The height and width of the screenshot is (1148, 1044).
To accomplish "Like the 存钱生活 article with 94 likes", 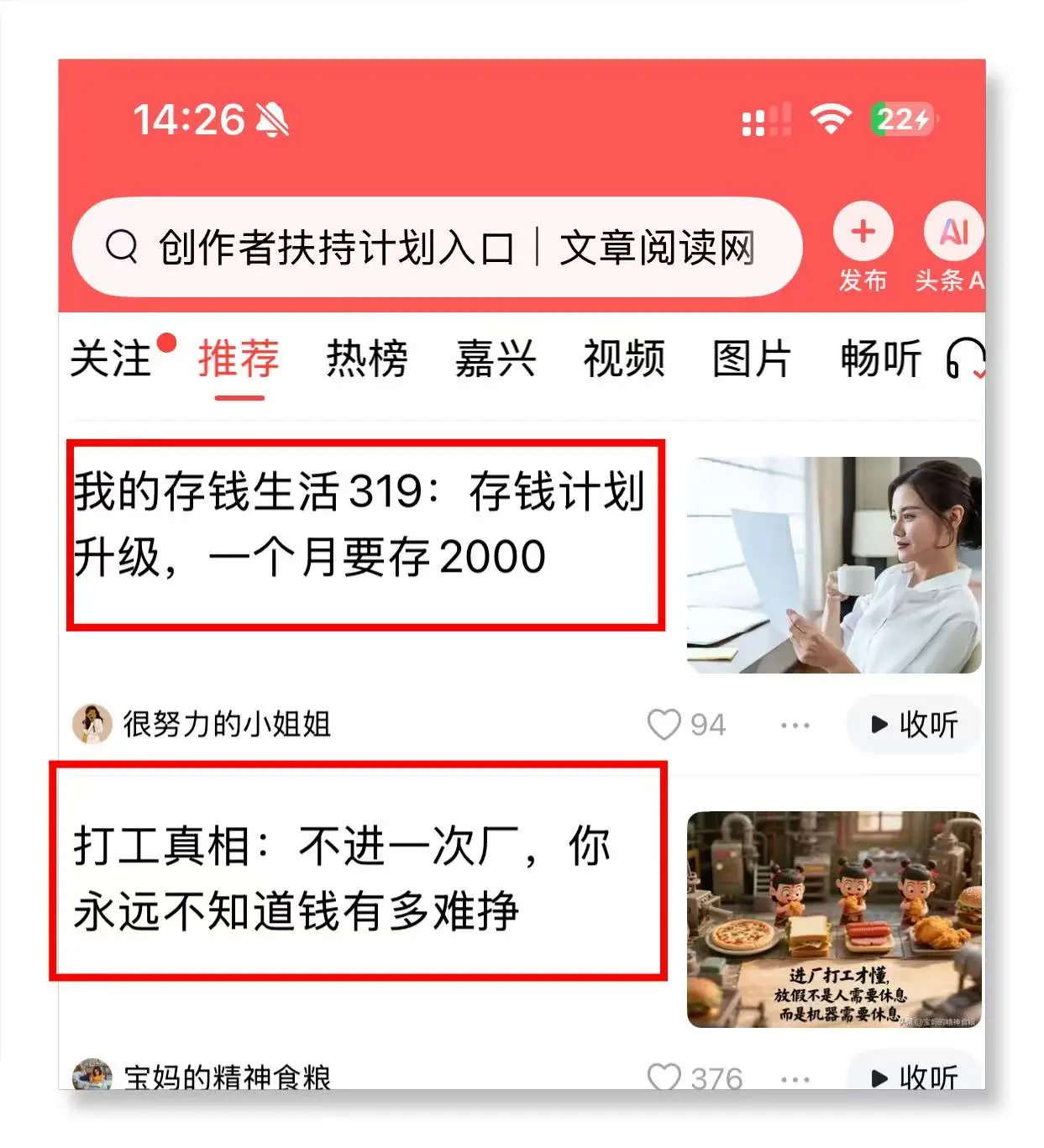I will (x=664, y=724).
